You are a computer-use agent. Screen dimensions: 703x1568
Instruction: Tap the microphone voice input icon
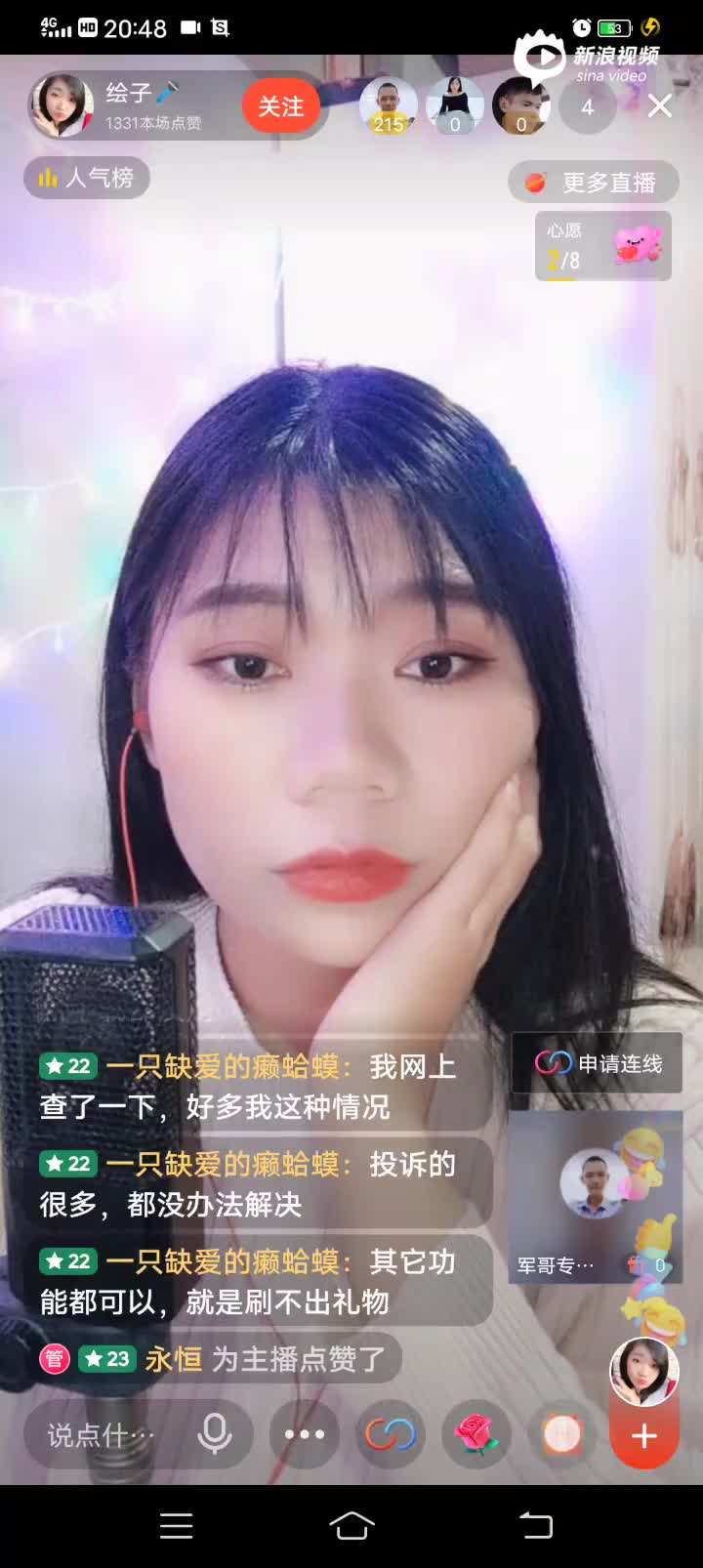click(214, 1434)
